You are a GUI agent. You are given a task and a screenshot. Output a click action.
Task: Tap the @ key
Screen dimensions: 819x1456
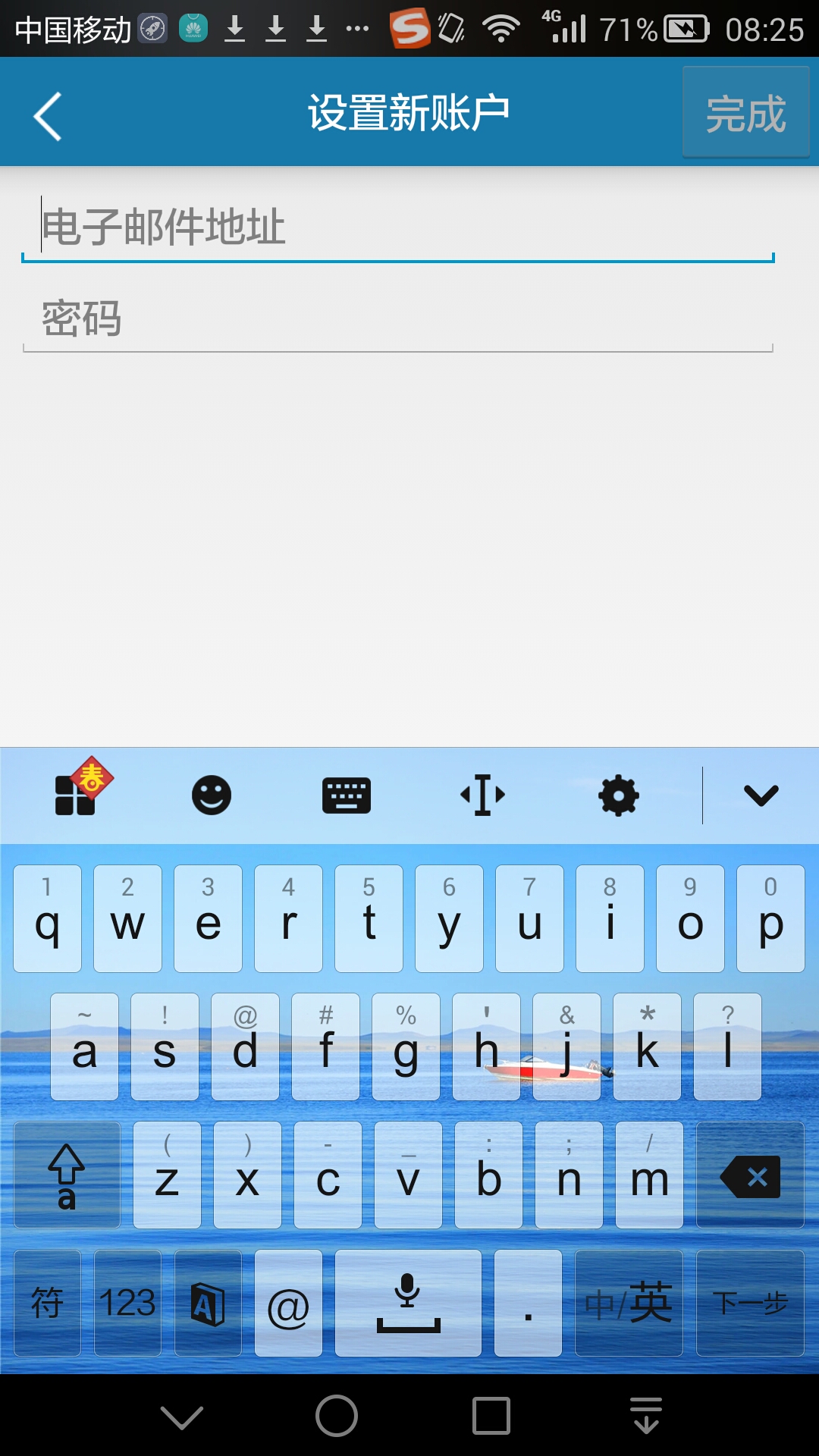tap(288, 1304)
